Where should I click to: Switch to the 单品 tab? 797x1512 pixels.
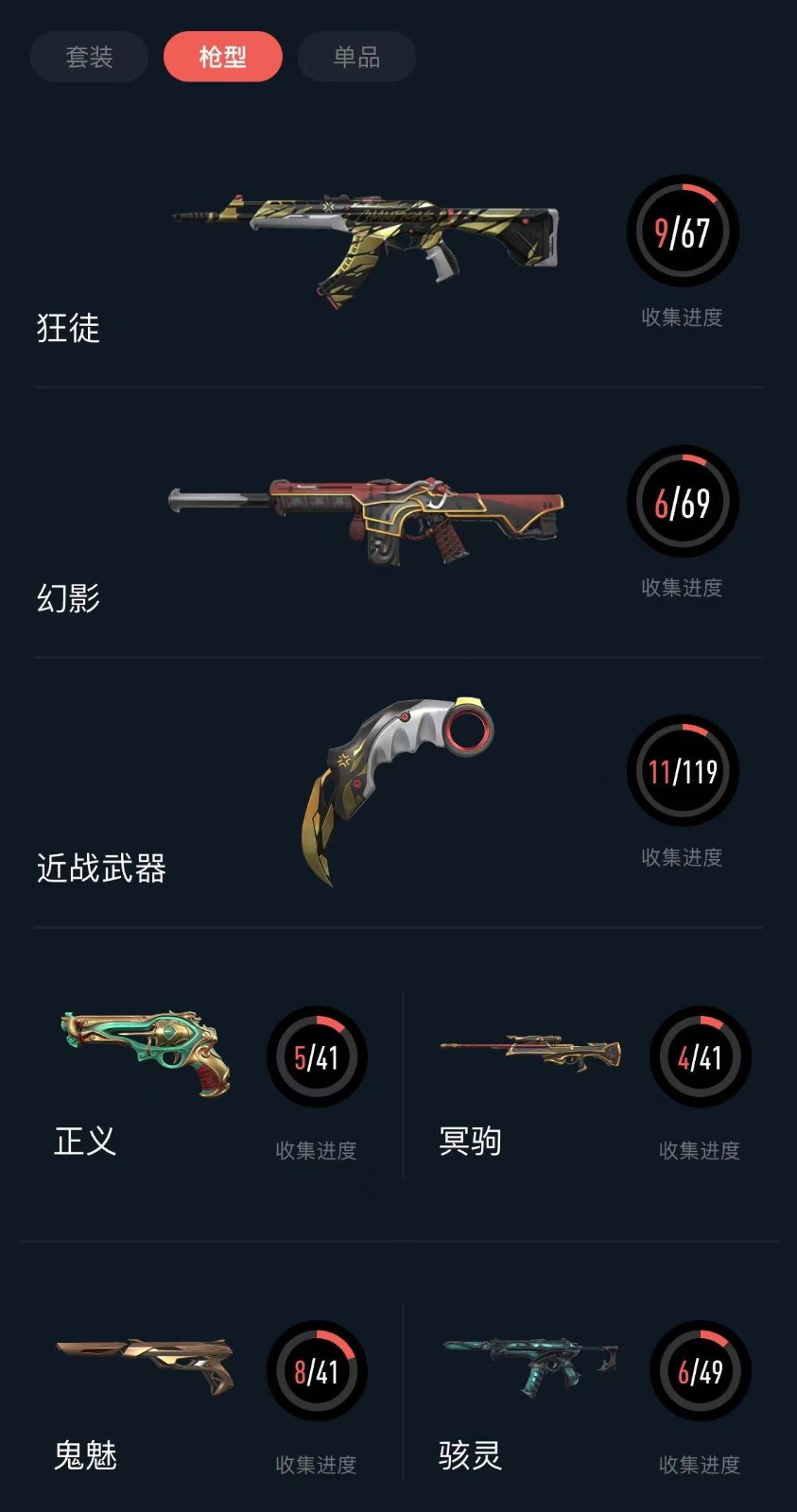tap(356, 57)
